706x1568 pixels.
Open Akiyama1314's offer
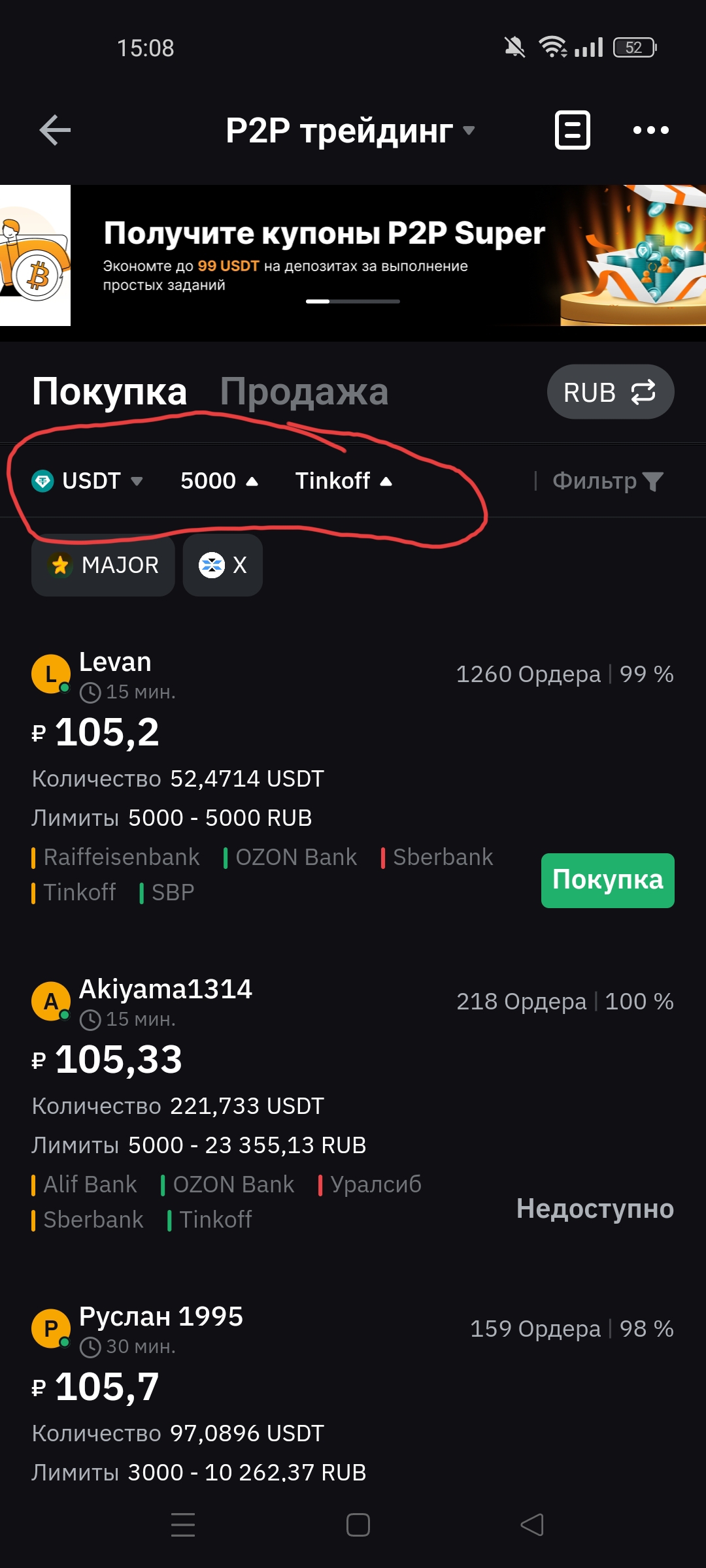click(353, 1104)
